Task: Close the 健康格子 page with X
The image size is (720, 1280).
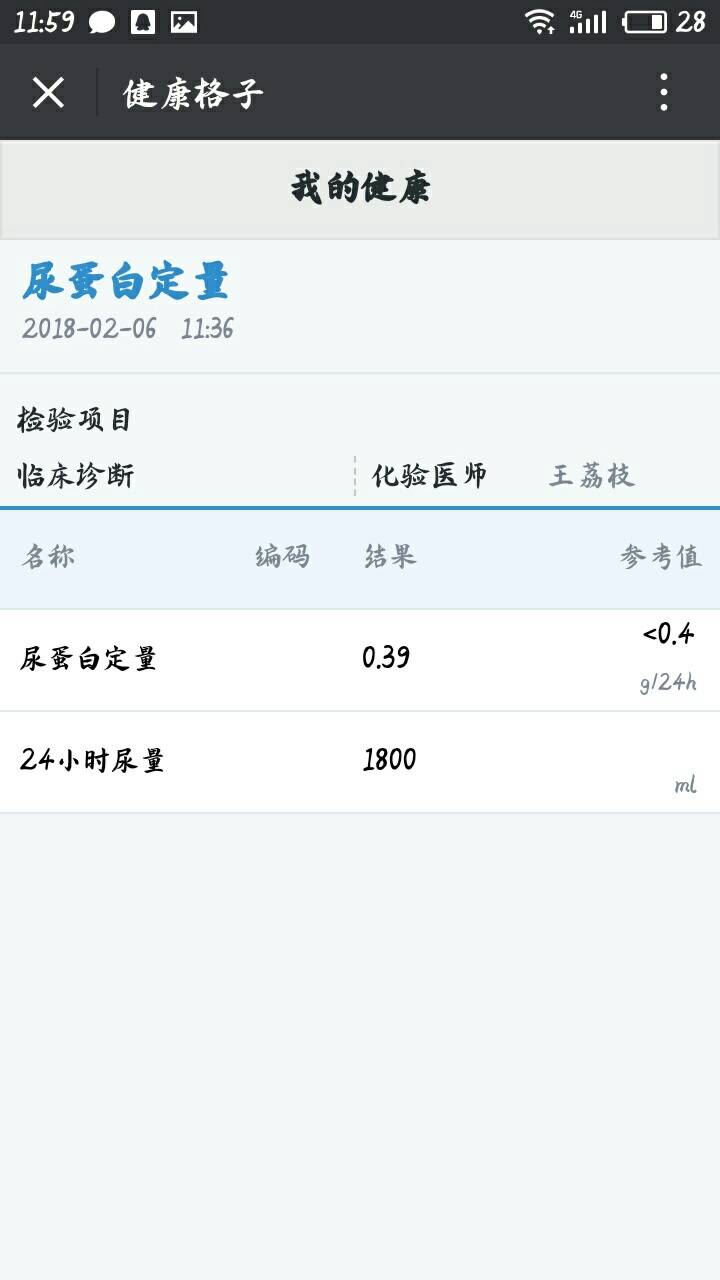Action: [46, 91]
